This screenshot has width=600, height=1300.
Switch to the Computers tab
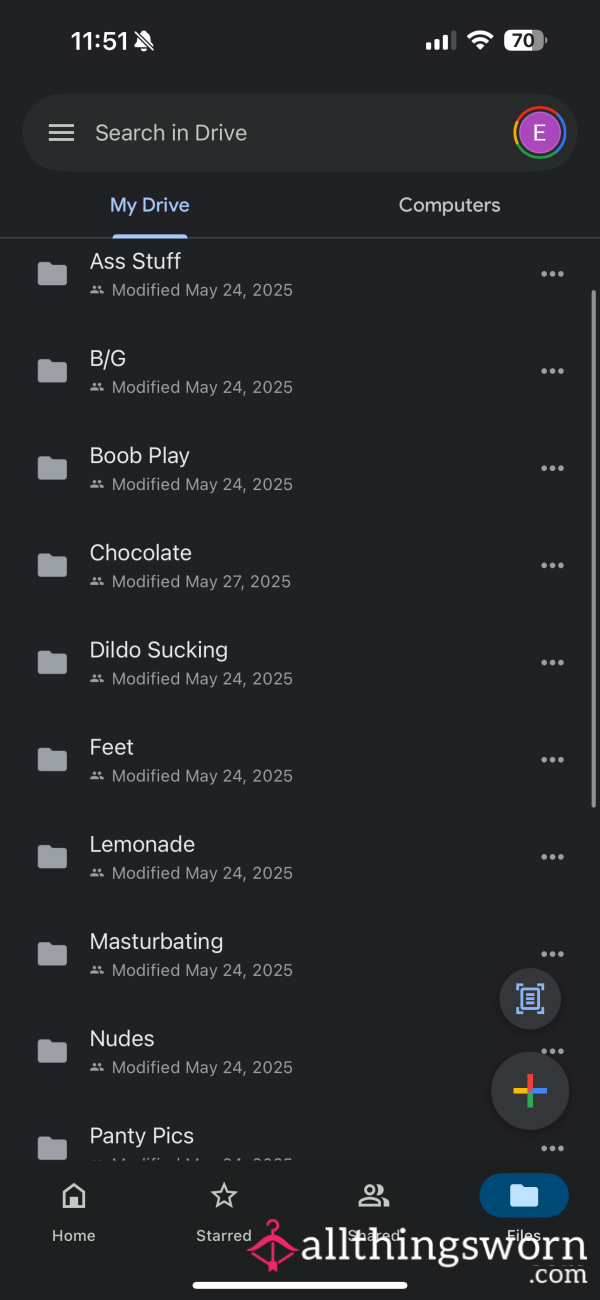pyautogui.click(x=449, y=205)
